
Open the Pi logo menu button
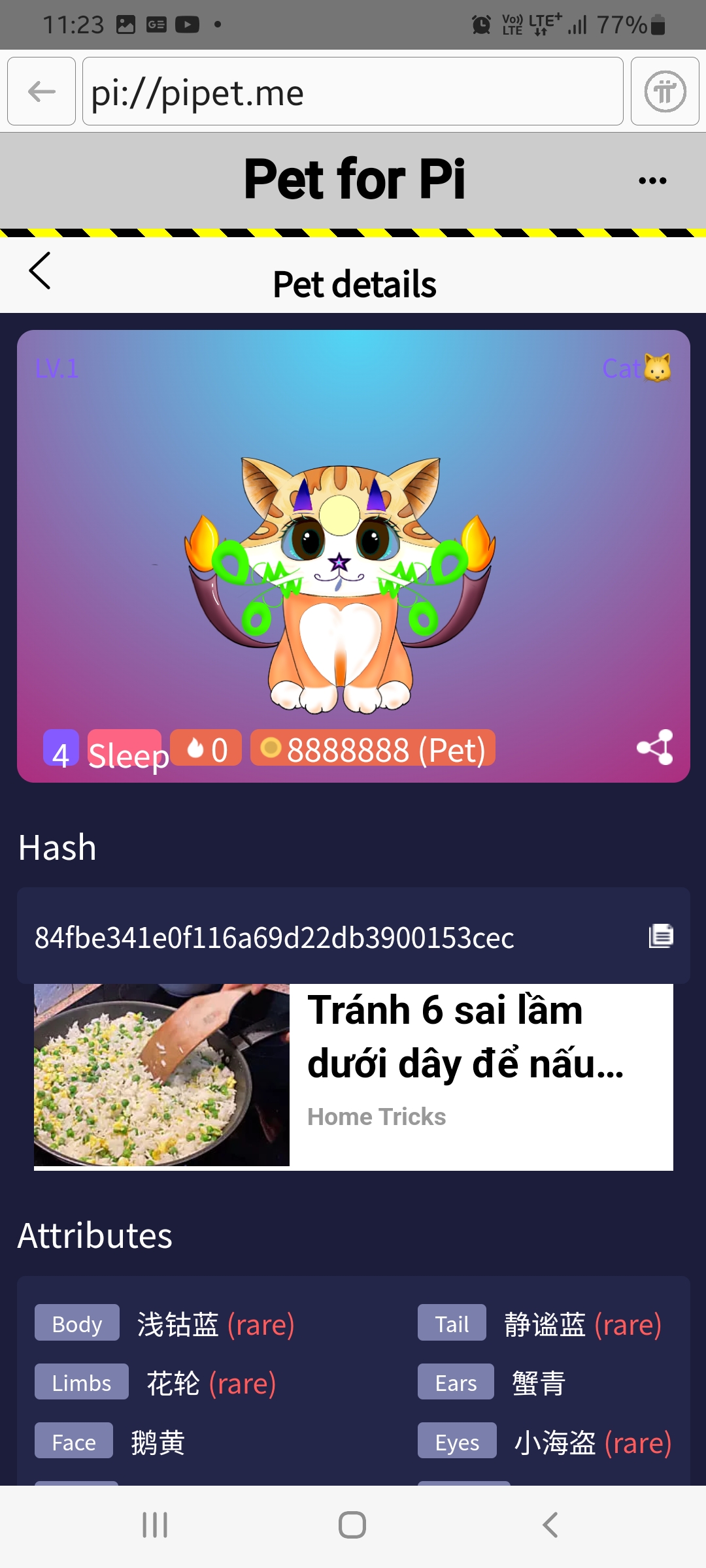(x=665, y=91)
